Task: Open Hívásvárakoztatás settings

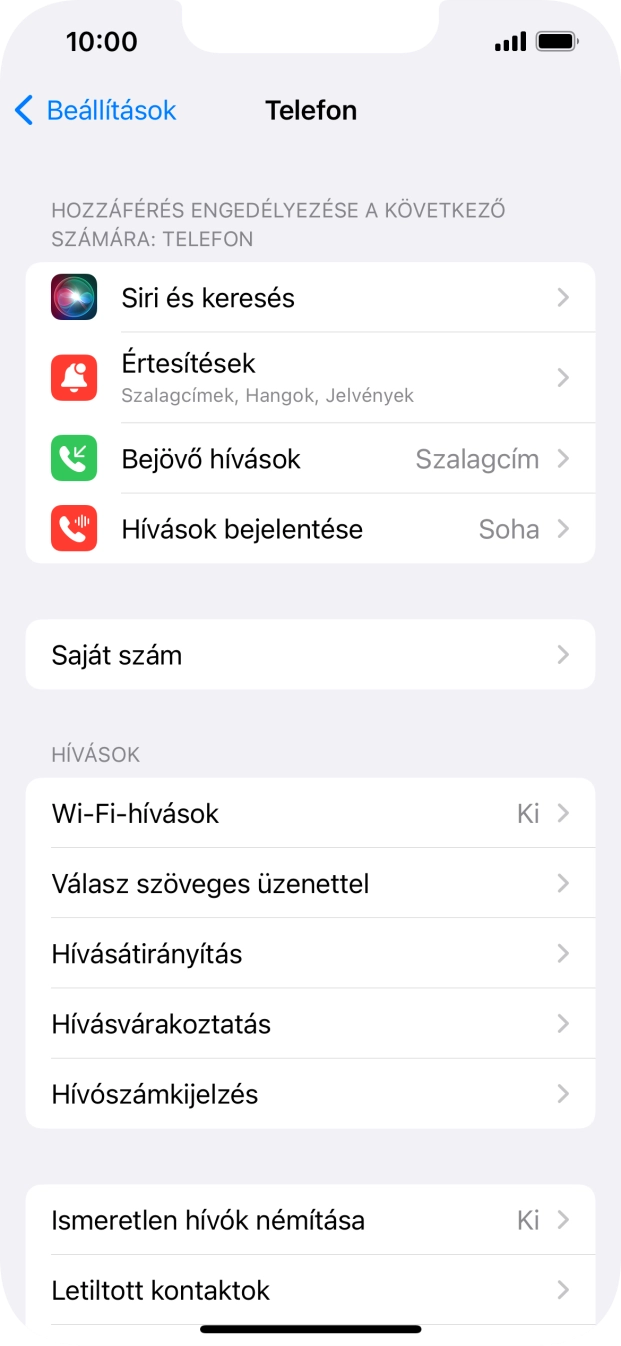Action: click(x=310, y=1023)
